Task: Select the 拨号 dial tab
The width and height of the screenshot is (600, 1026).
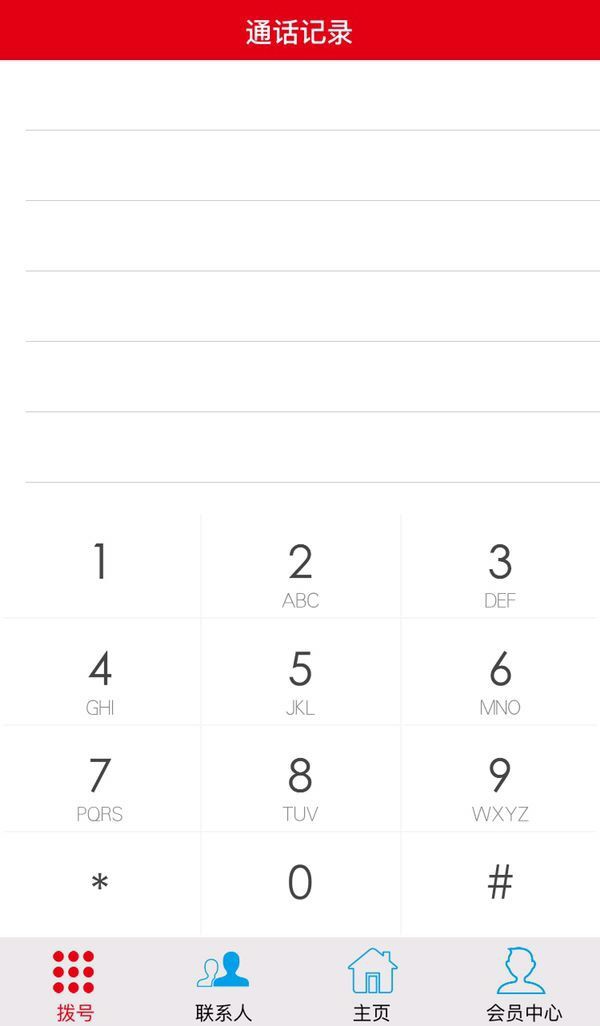Action: click(75, 984)
